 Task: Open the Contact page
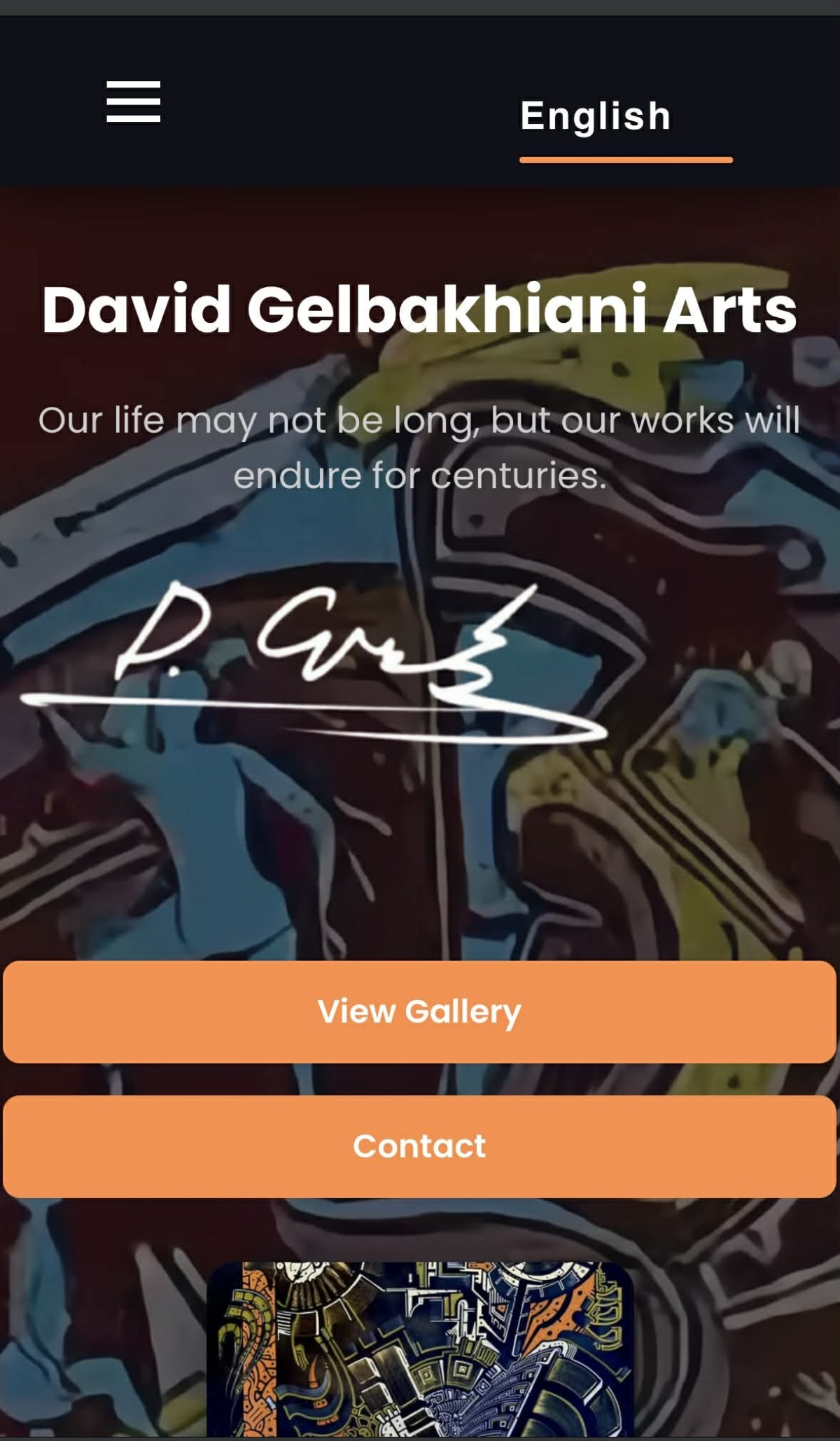point(419,1146)
